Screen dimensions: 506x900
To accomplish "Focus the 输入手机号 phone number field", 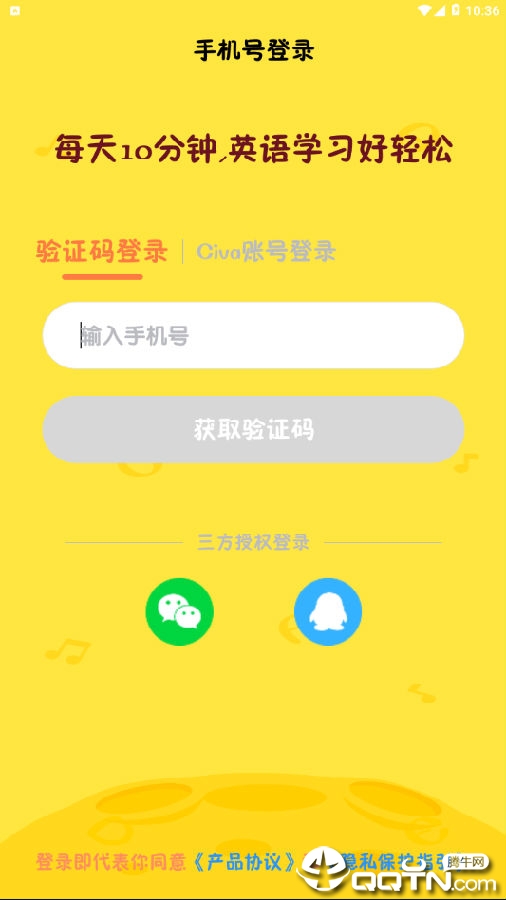I will tap(253, 335).
